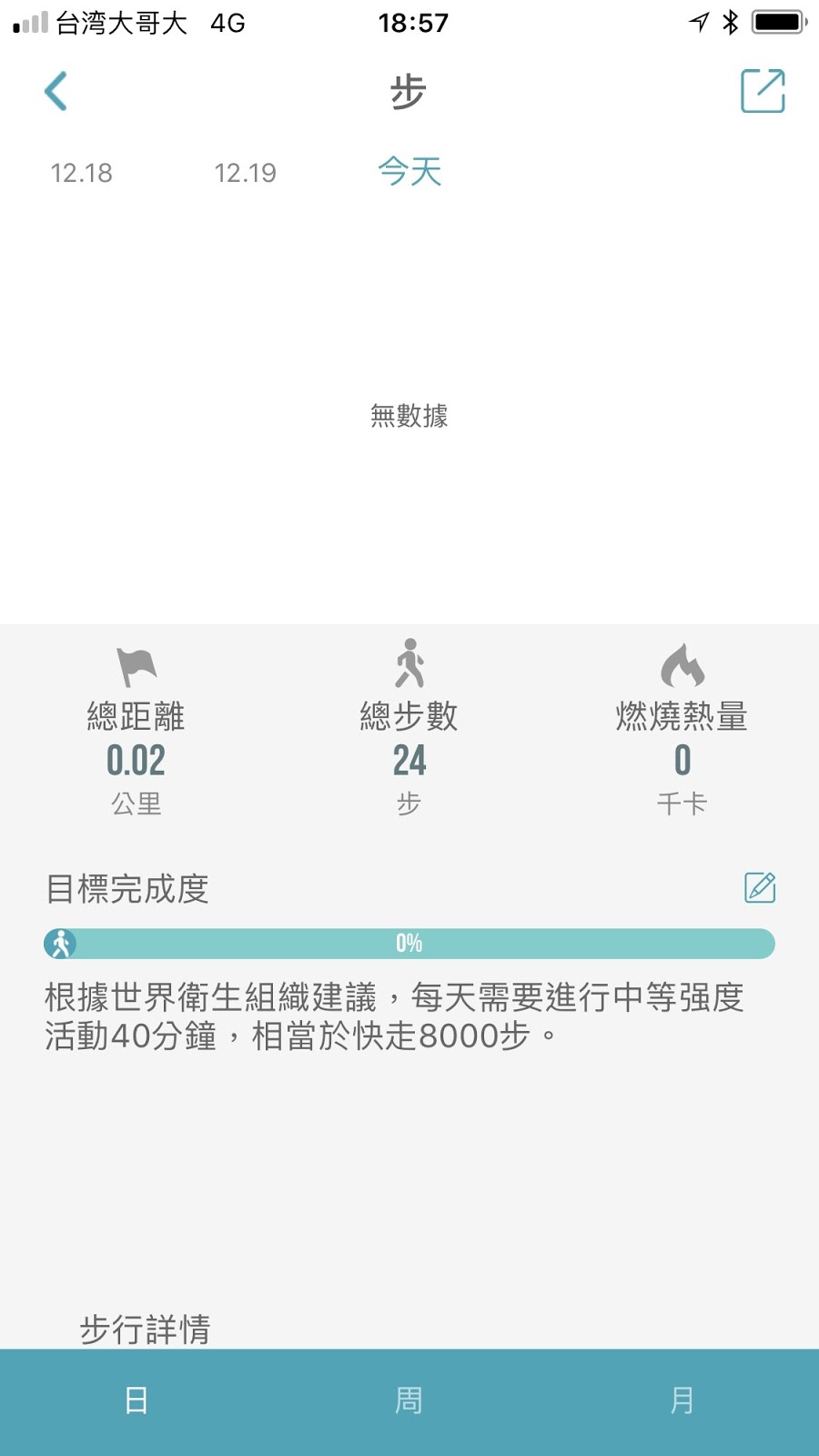Share the step record
The height and width of the screenshot is (1456, 819).
[763, 91]
